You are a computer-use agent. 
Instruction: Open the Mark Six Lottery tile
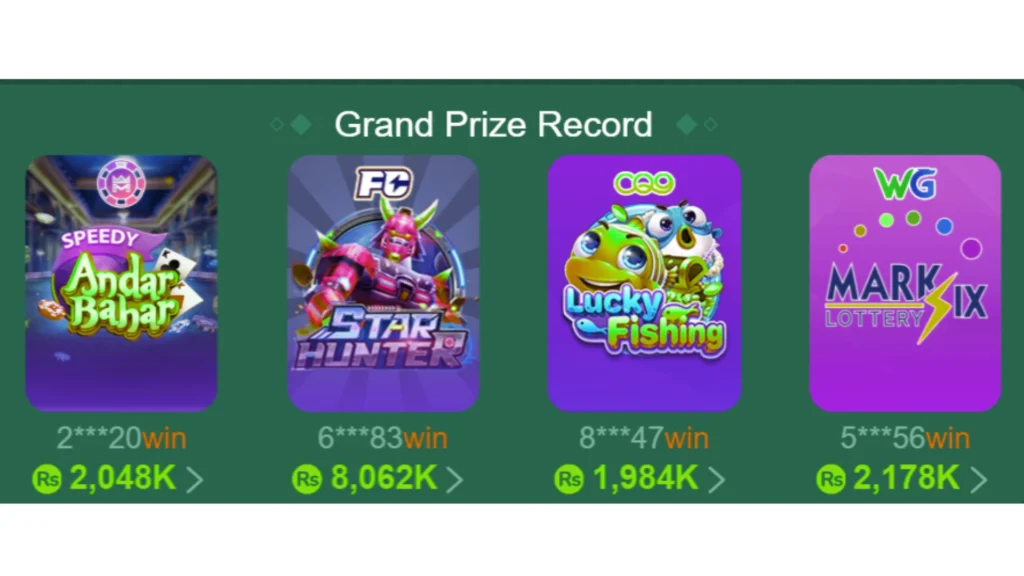tap(905, 283)
